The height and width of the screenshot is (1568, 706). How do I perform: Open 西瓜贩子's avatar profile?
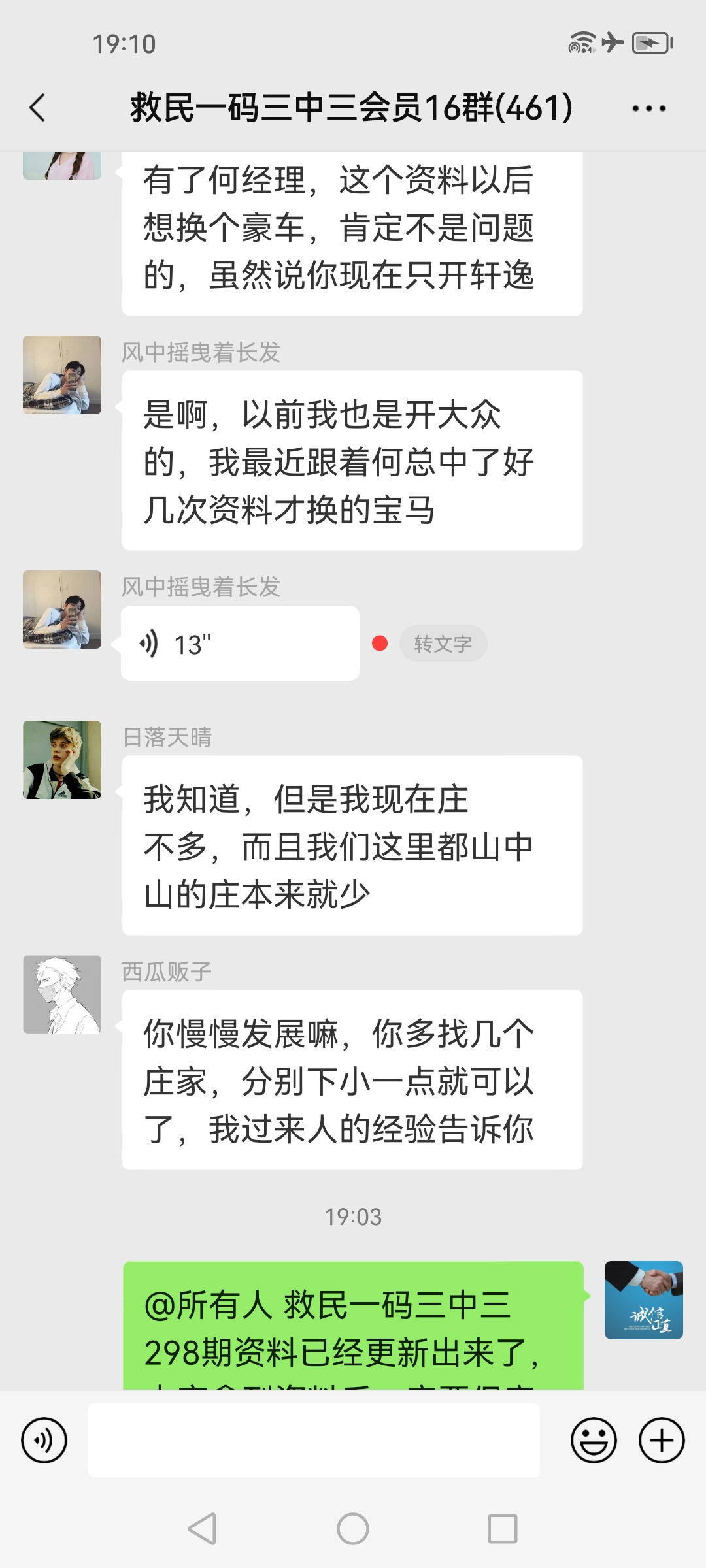(62, 994)
